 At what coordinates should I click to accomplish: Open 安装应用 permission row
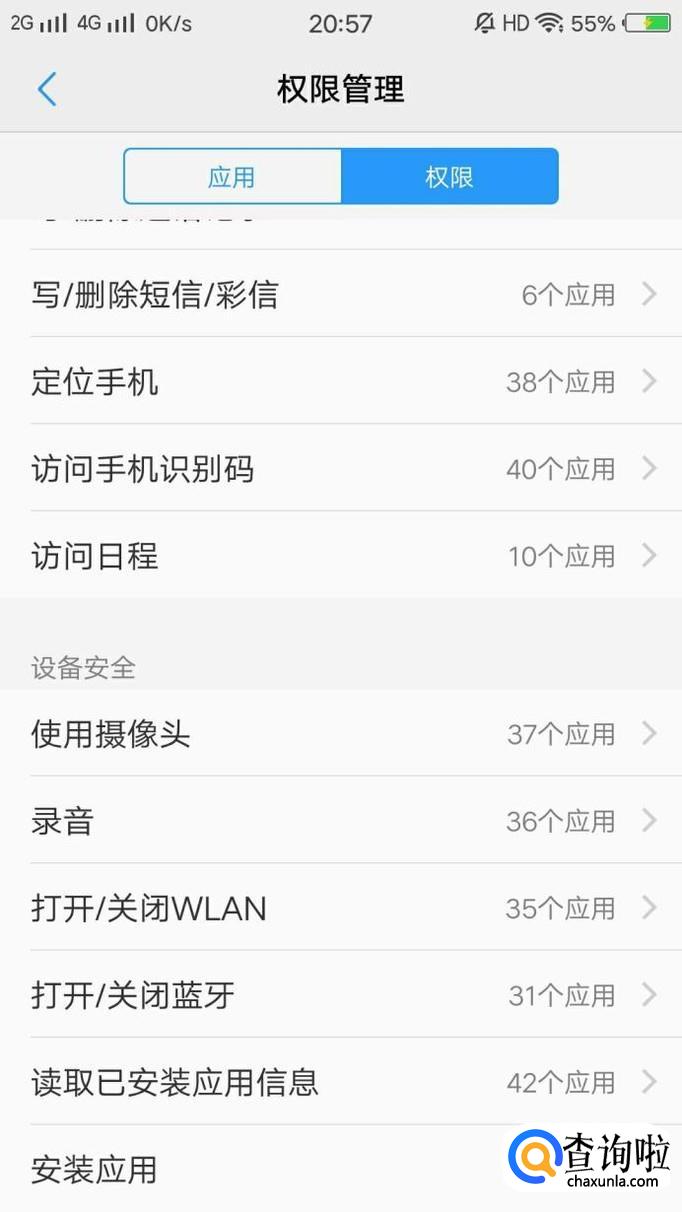tap(250, 1169)
